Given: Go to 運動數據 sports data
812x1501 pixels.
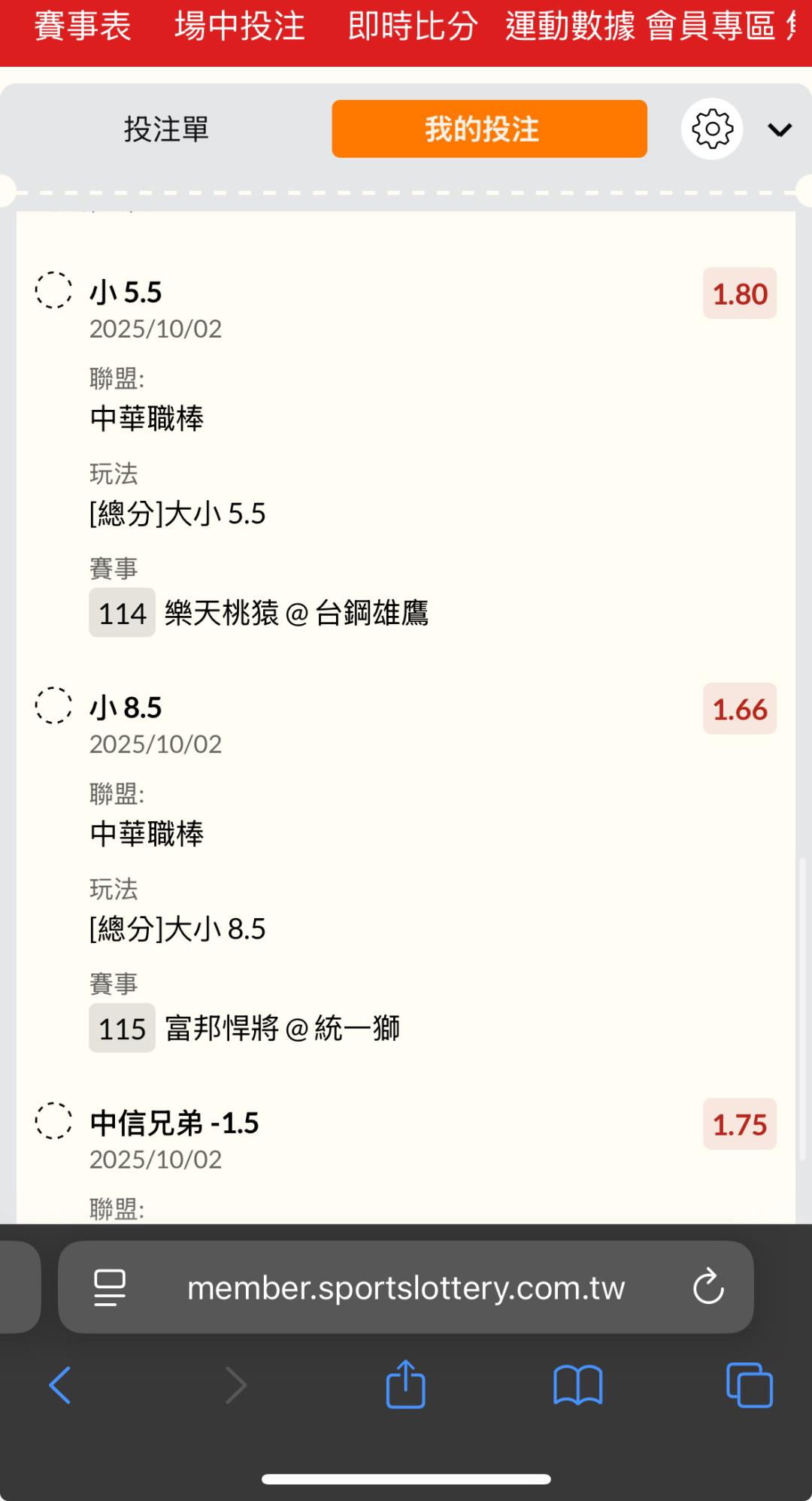Looking at the screenshot, I should [571, 26].
